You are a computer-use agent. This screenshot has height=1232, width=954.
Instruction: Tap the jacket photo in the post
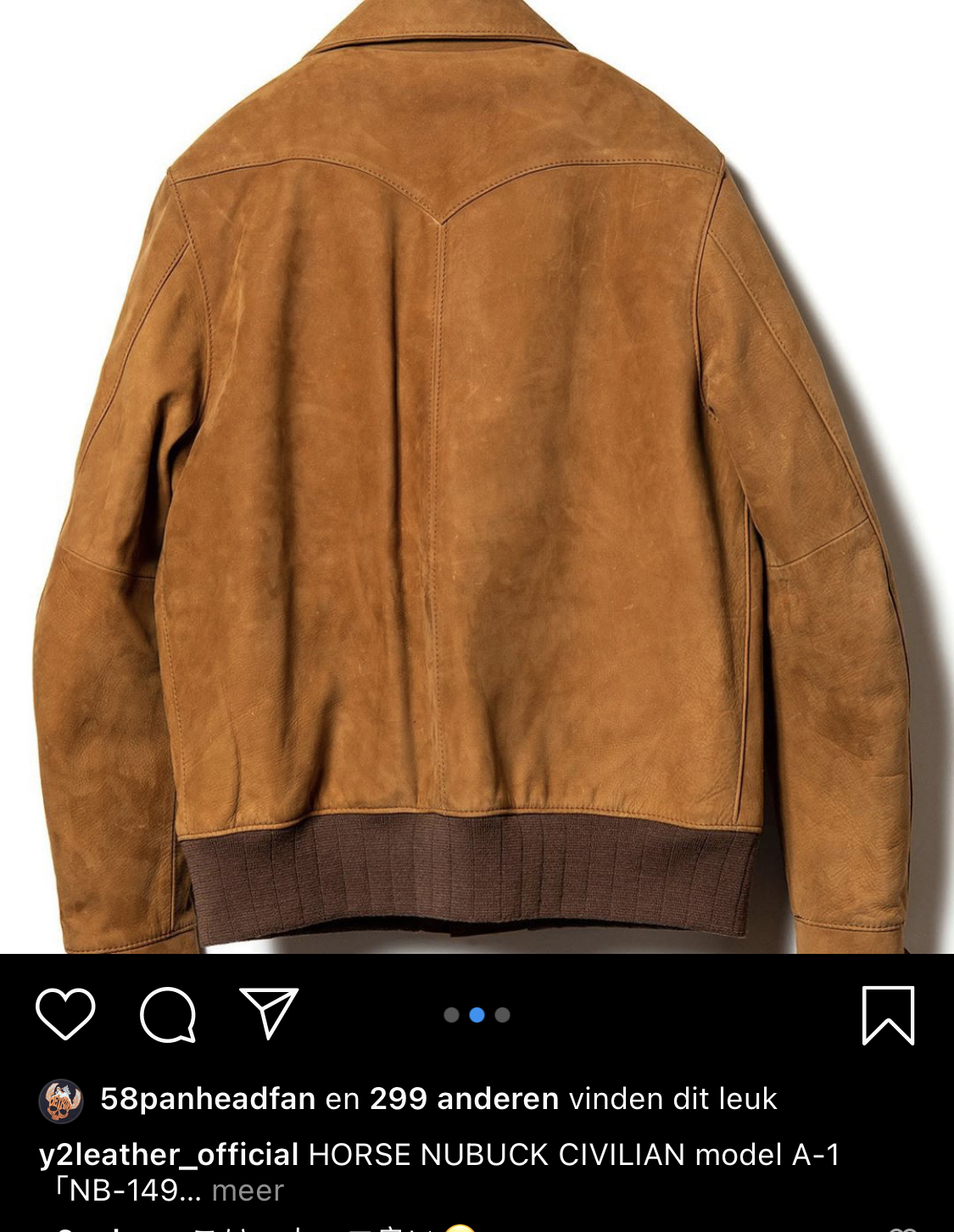[x=475, y=475]
